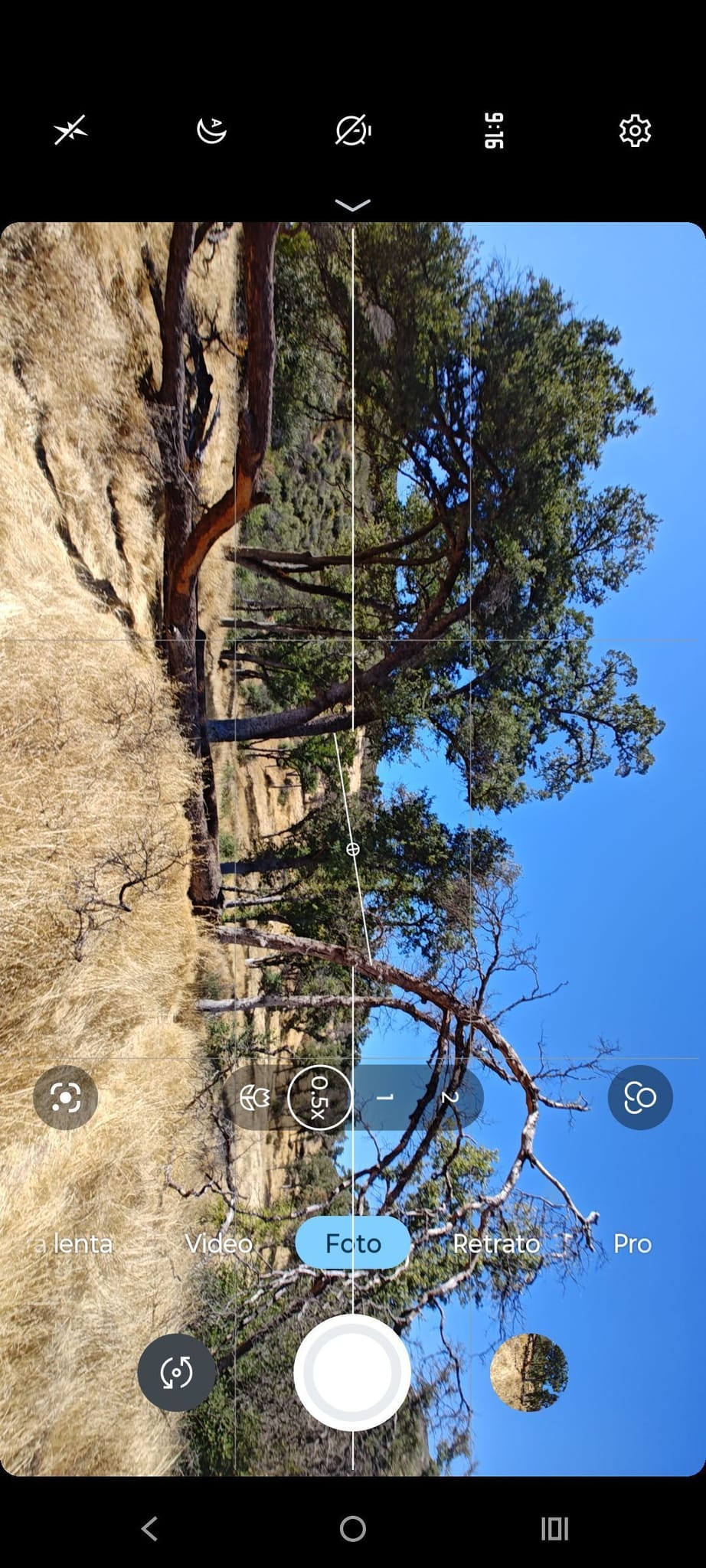Image resolution: width=706 pixels, height=1568 pixels.
Task: Toggle the motion photo icon
Action: tap(353, 131)
